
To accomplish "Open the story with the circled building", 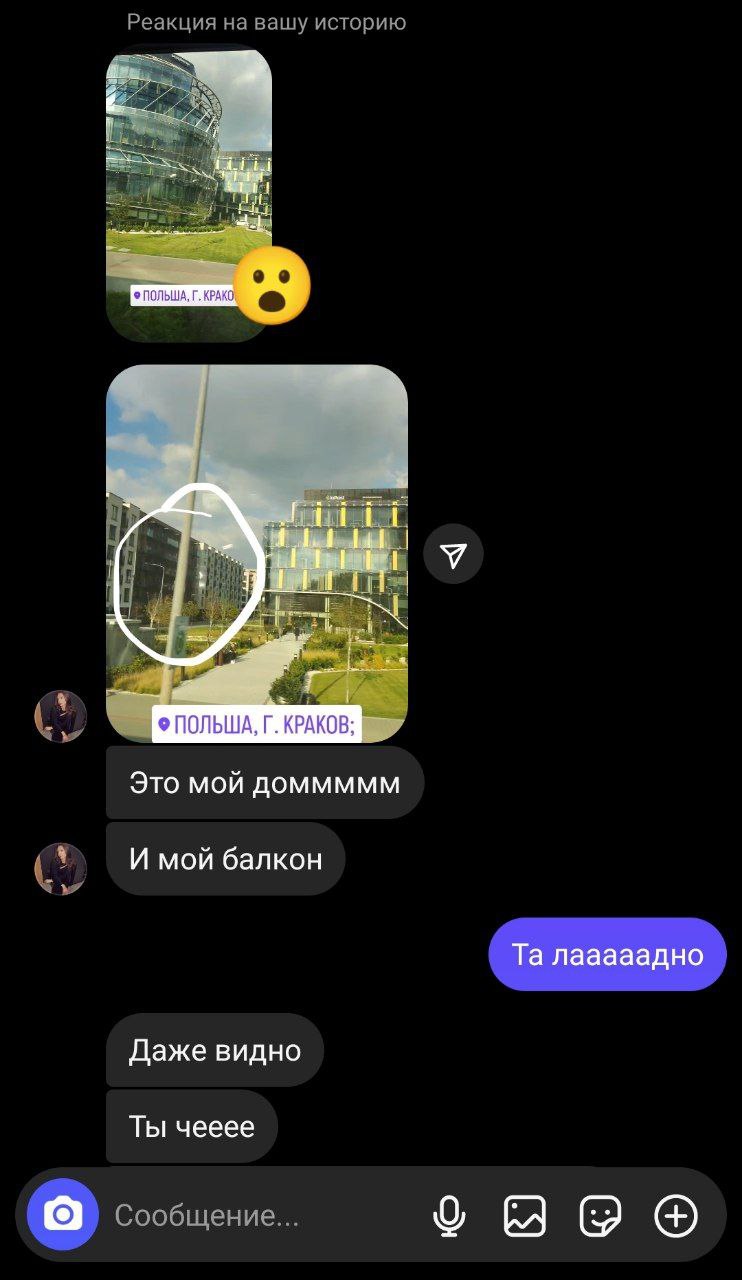I will (x=256, y=552).
